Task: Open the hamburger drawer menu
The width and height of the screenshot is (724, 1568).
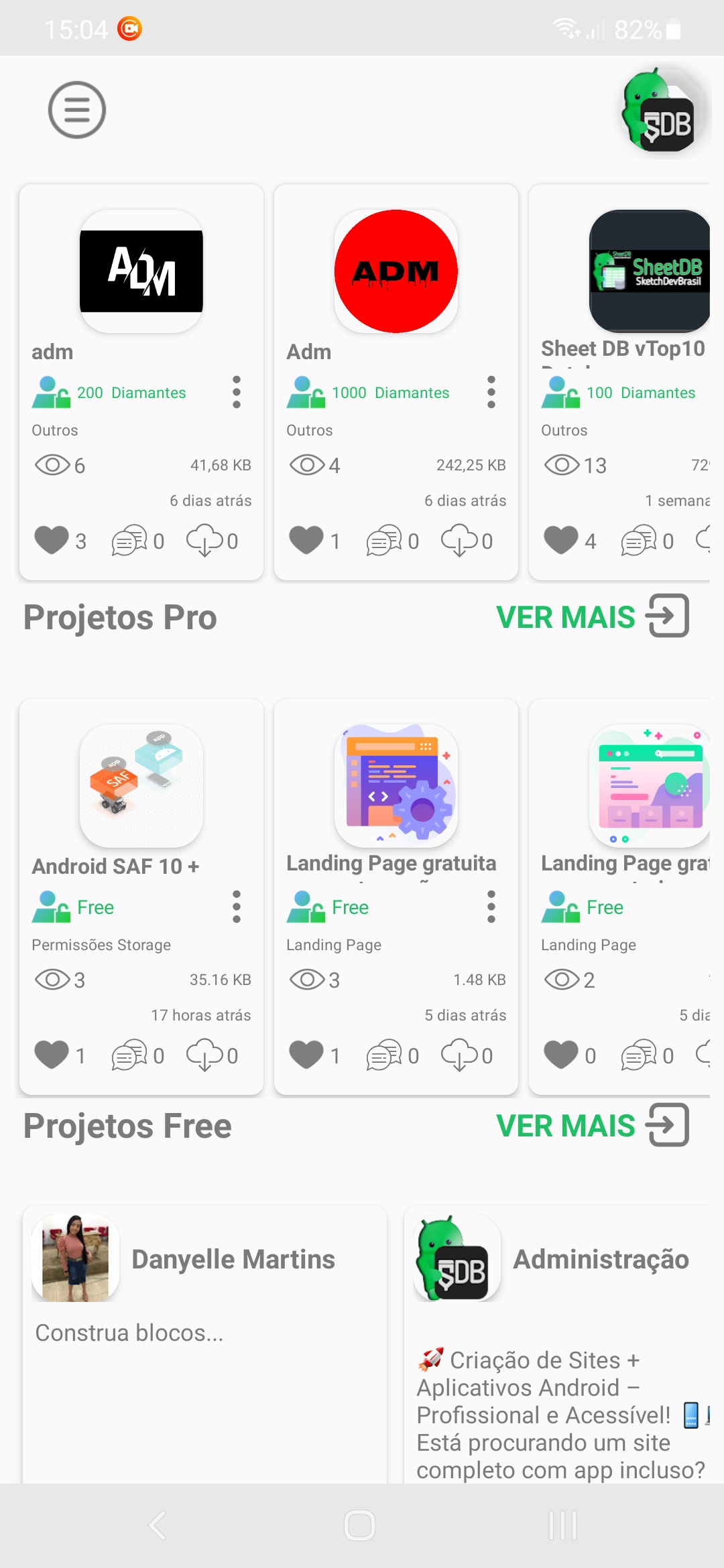Action: [x=77, y=110]
